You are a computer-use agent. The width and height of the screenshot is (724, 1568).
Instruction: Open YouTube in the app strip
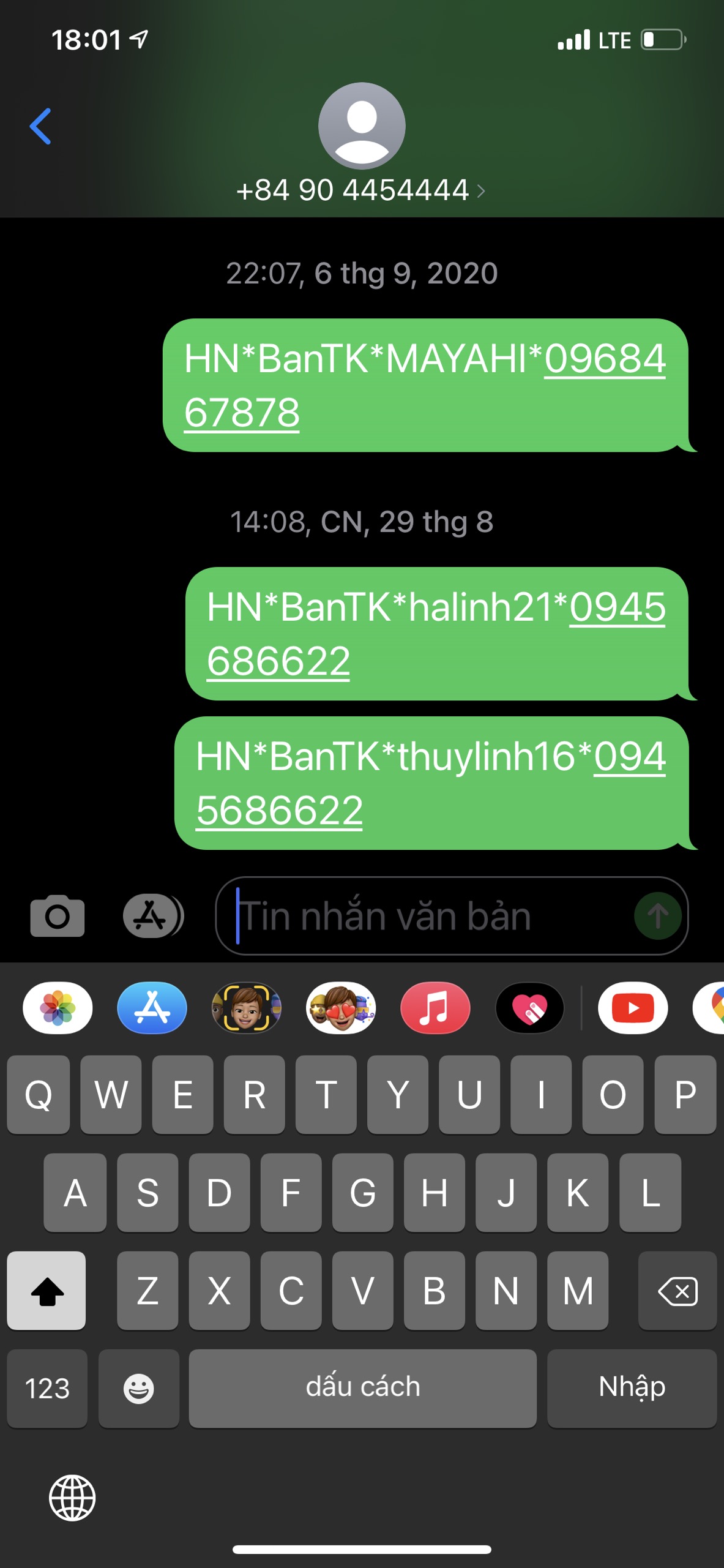(x=632, y=1008)
